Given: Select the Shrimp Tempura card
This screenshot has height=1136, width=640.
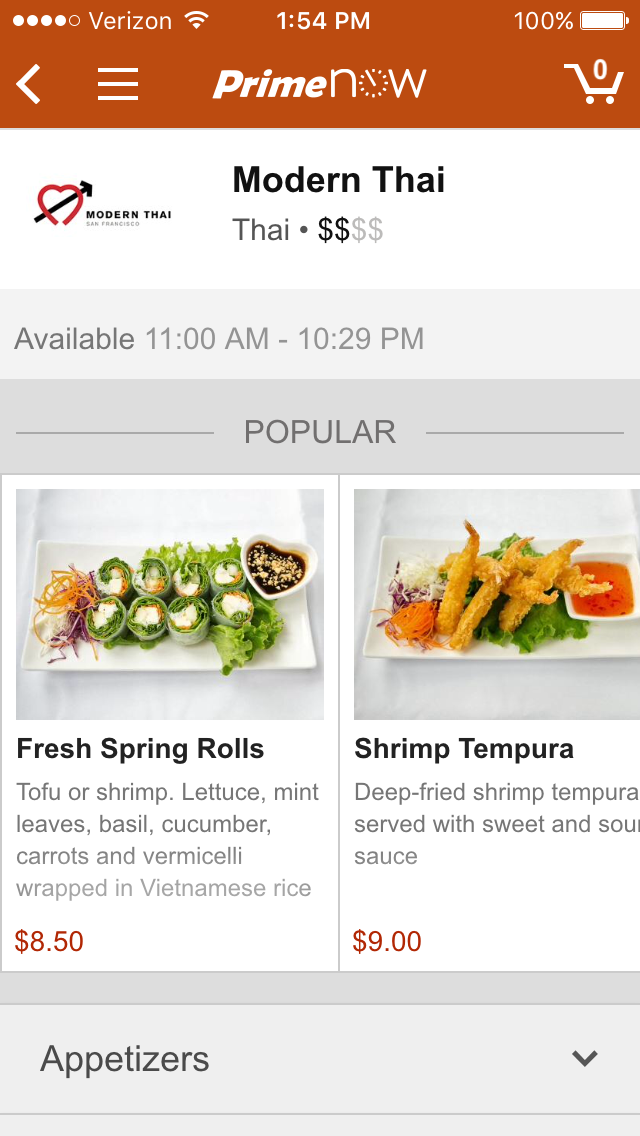Looking at the screenshot, I should pyautogui.click(x=495, y=723).
